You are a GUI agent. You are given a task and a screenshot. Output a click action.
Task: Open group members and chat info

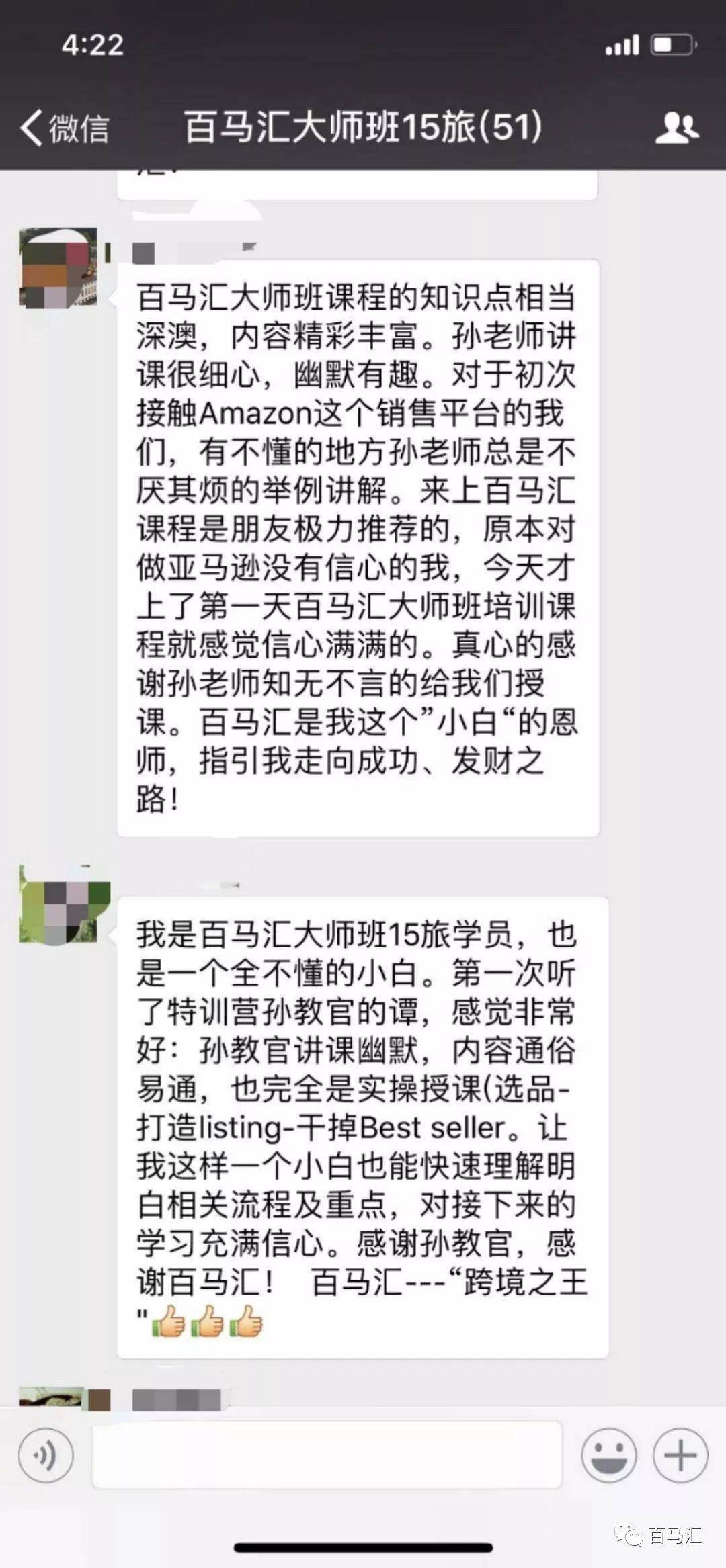(676, 128)
